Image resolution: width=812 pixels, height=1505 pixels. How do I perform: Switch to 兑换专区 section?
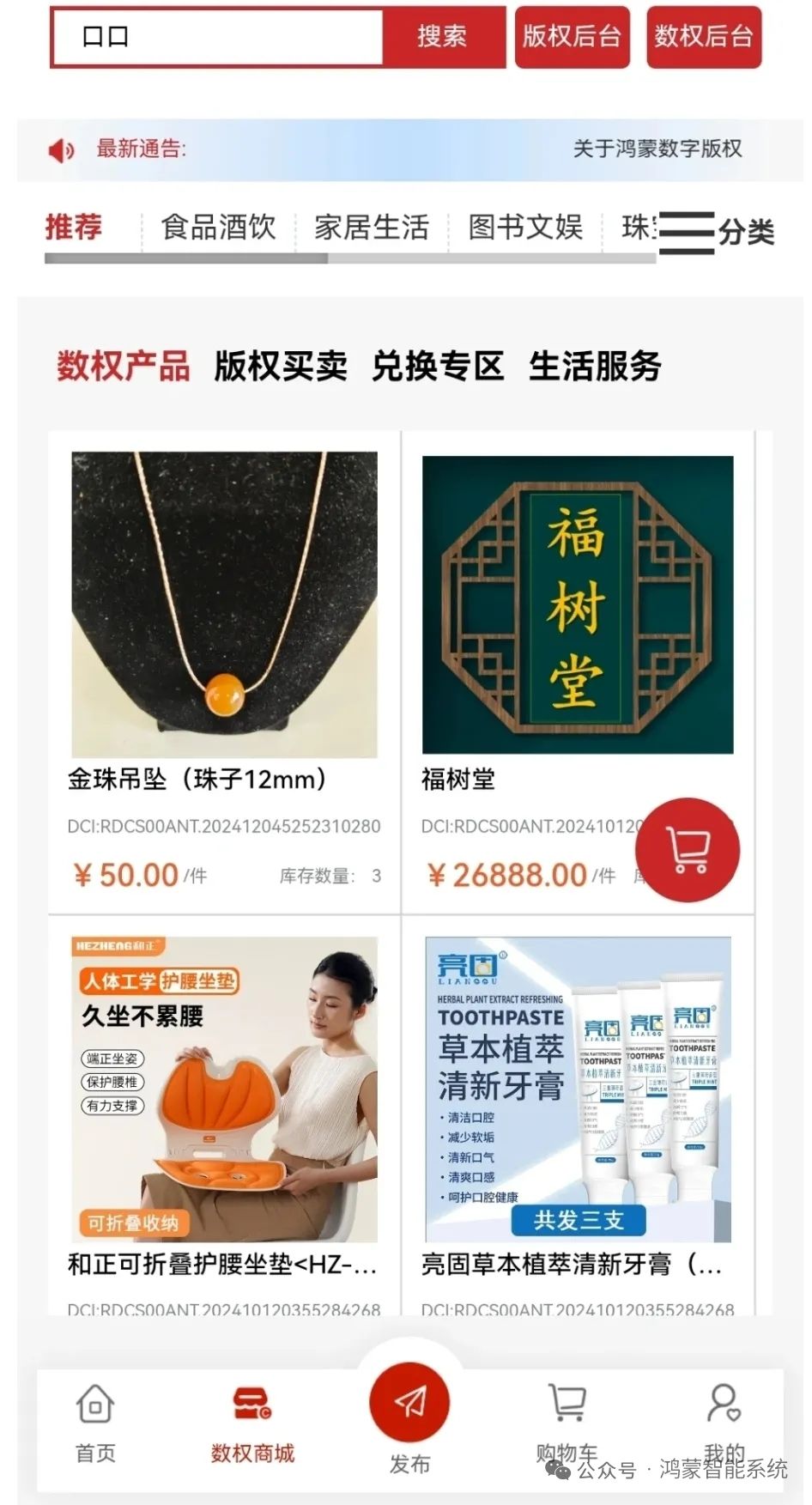coord(438,367)
